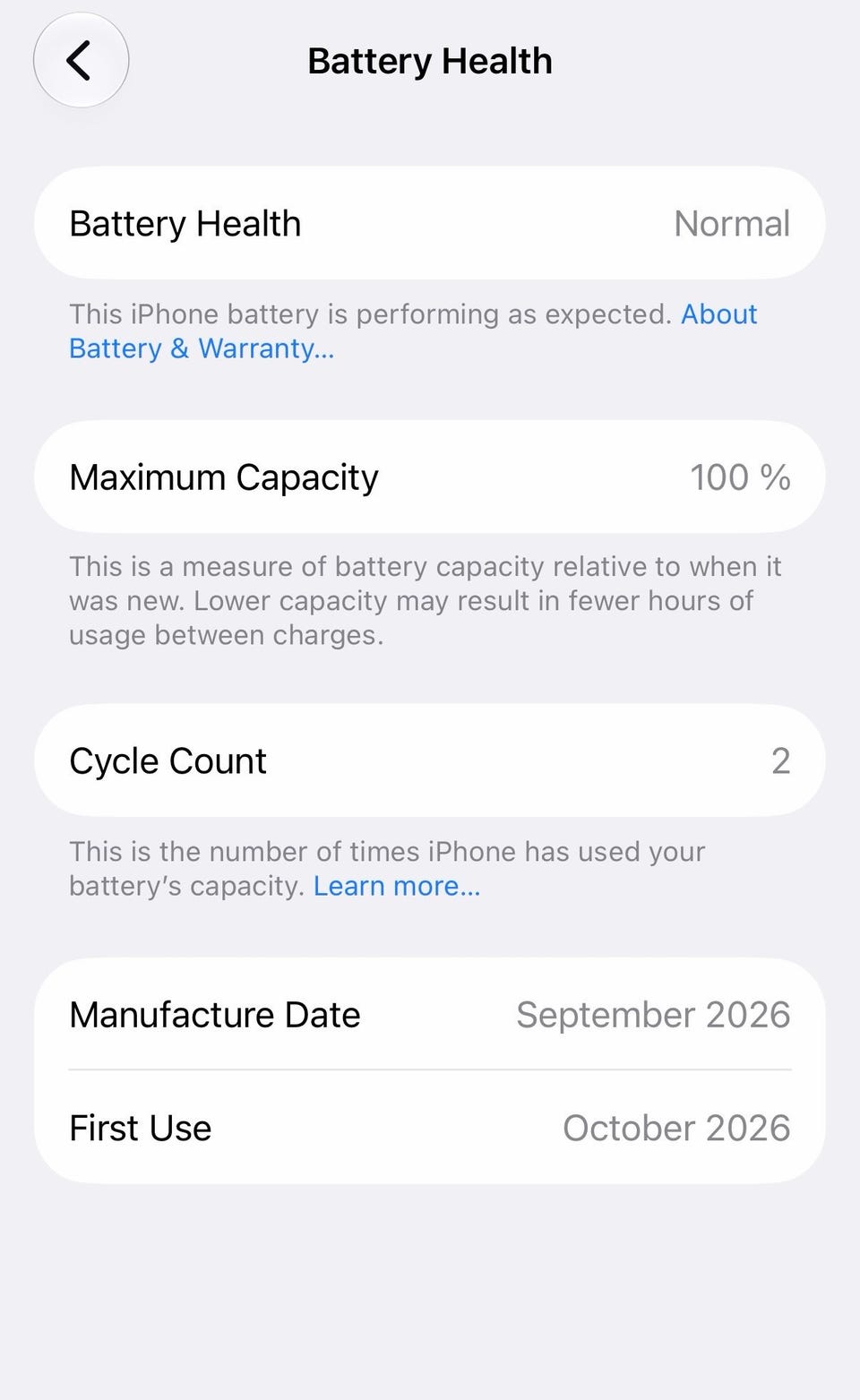The height and width of the screenshot is (1400, 860).
Task: Go back from Battery Health
Action: (81, 60)
